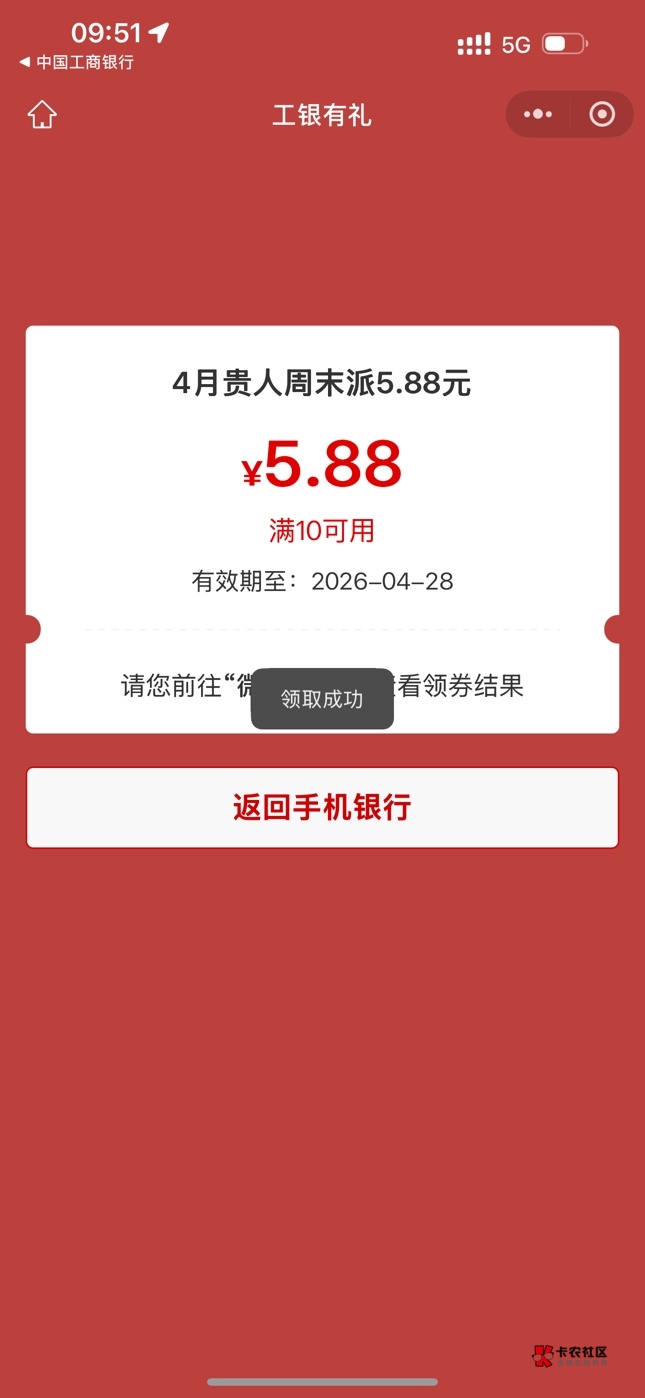The image size is (645, 1398).
Task: Return to 中国工商银行 app via back link
Action: (x=76, y=62)
